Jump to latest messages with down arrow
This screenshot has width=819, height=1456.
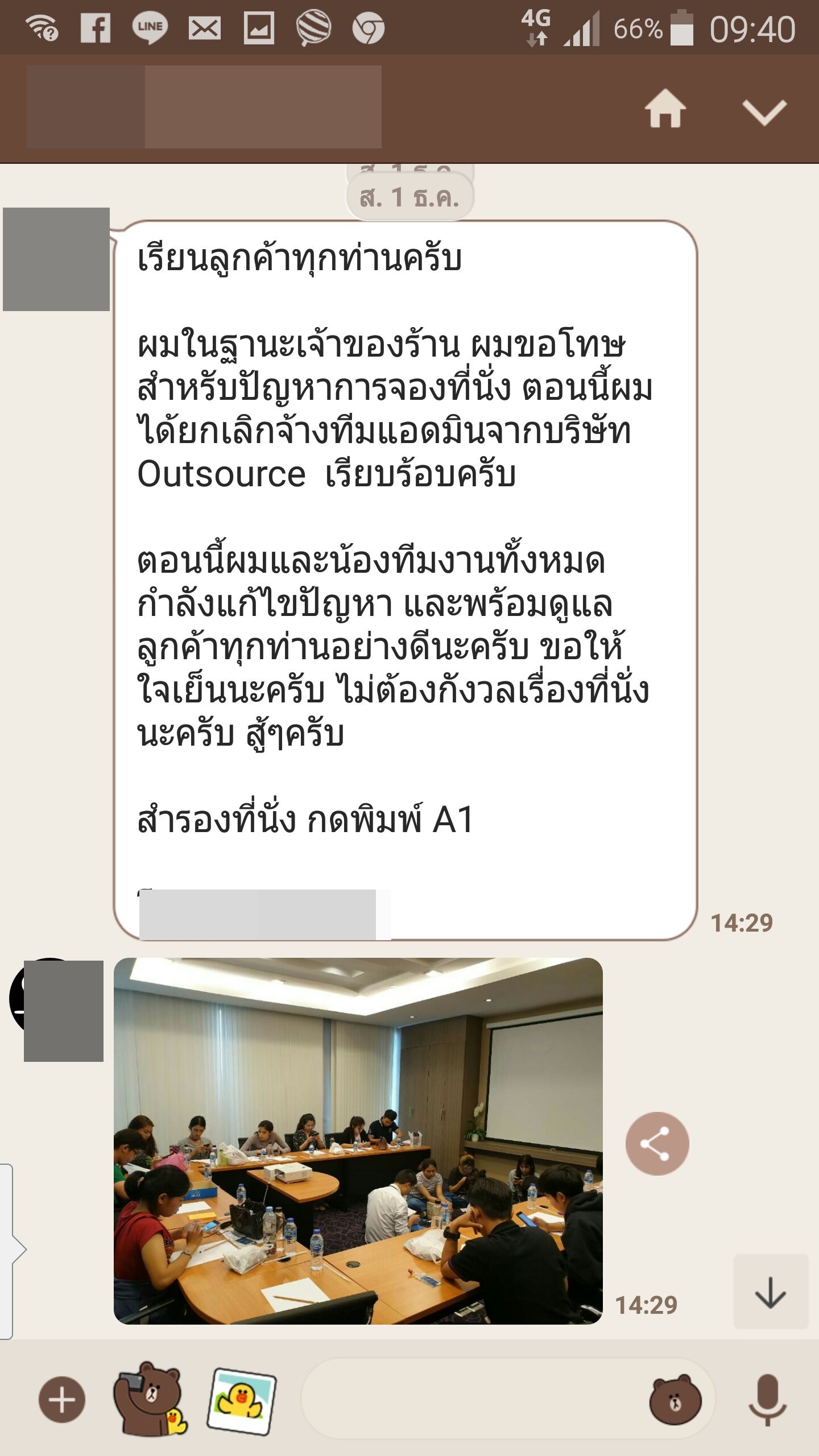click(x=771, y=1292)
